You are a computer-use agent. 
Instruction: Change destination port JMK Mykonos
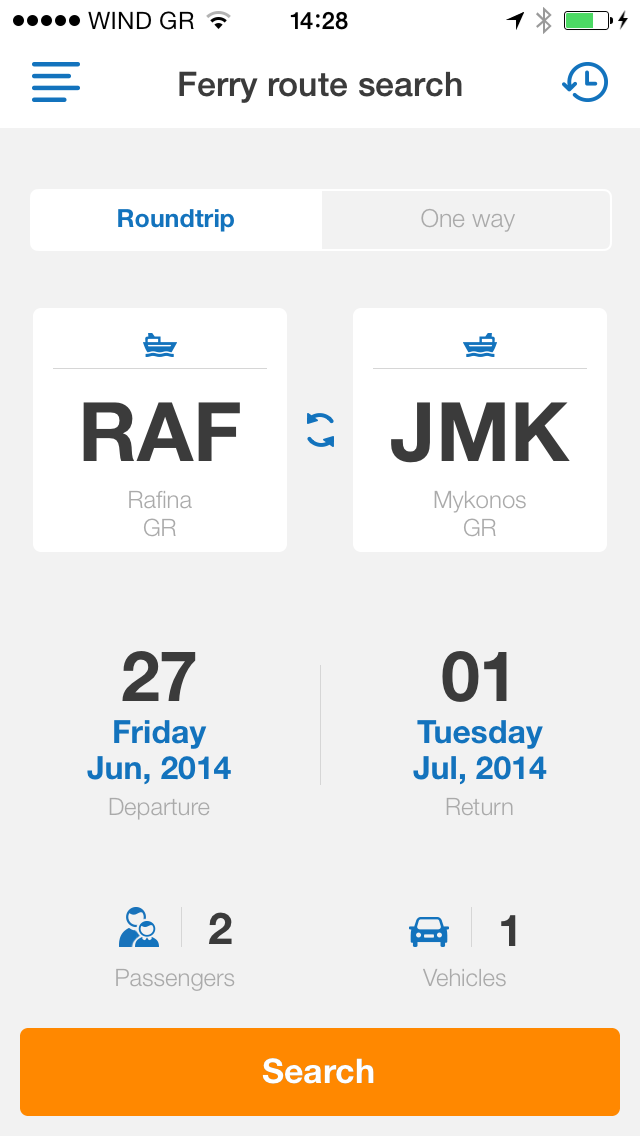[x=480, y=430]
